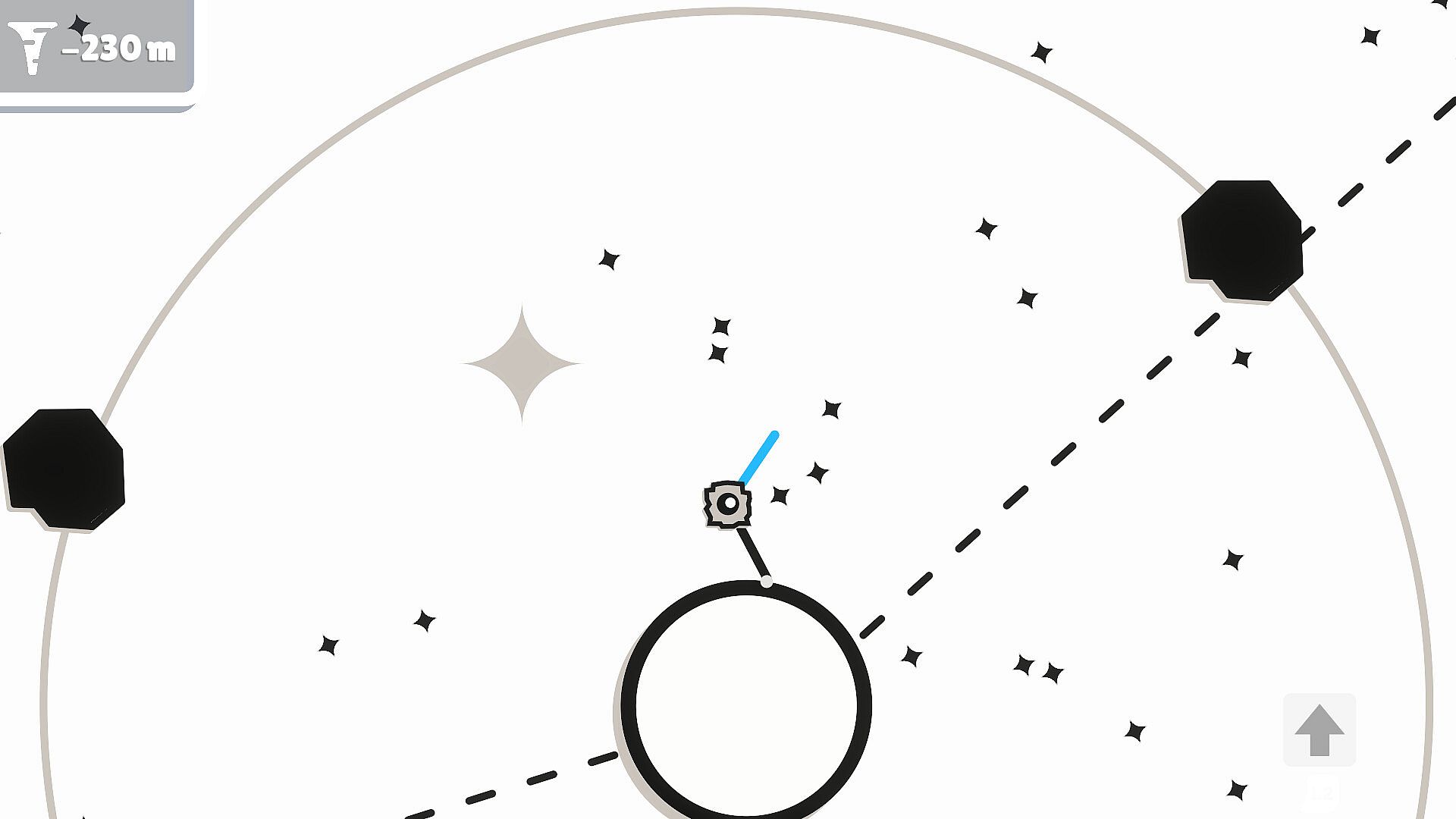This screenshot has width=1456, height=819.
Task: Tap the up arrow boost button
Action: 1319,730
